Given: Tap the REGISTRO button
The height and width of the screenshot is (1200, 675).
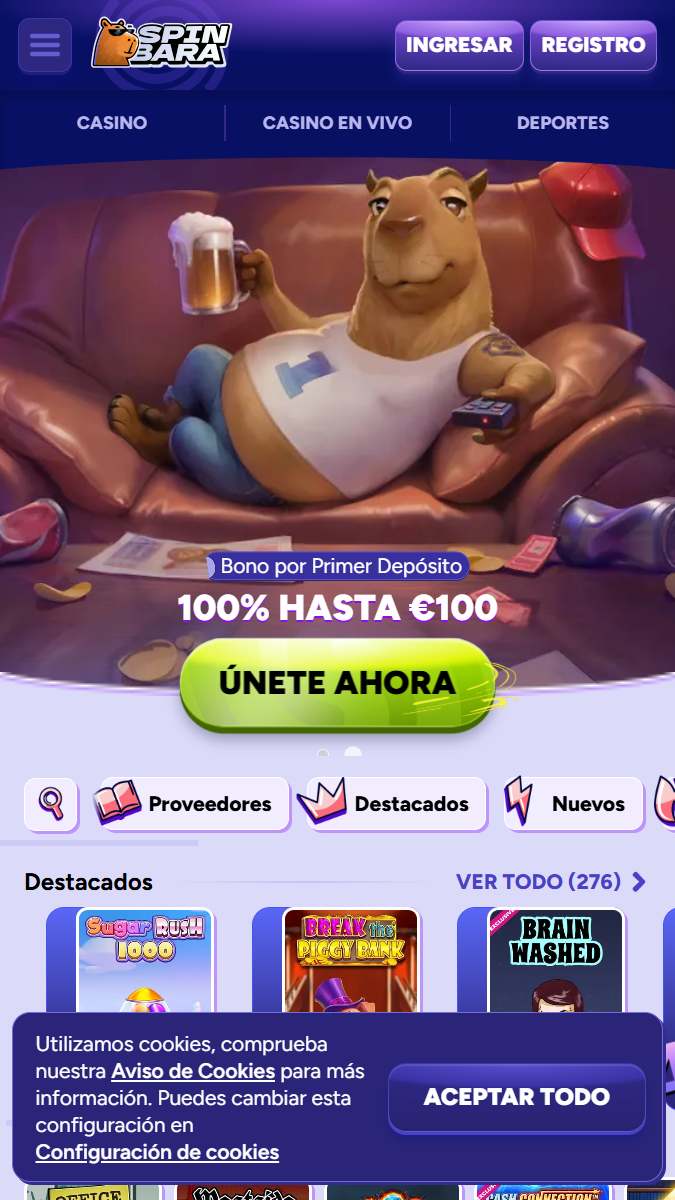Looking at the screenshot, I should pos(593,45).
